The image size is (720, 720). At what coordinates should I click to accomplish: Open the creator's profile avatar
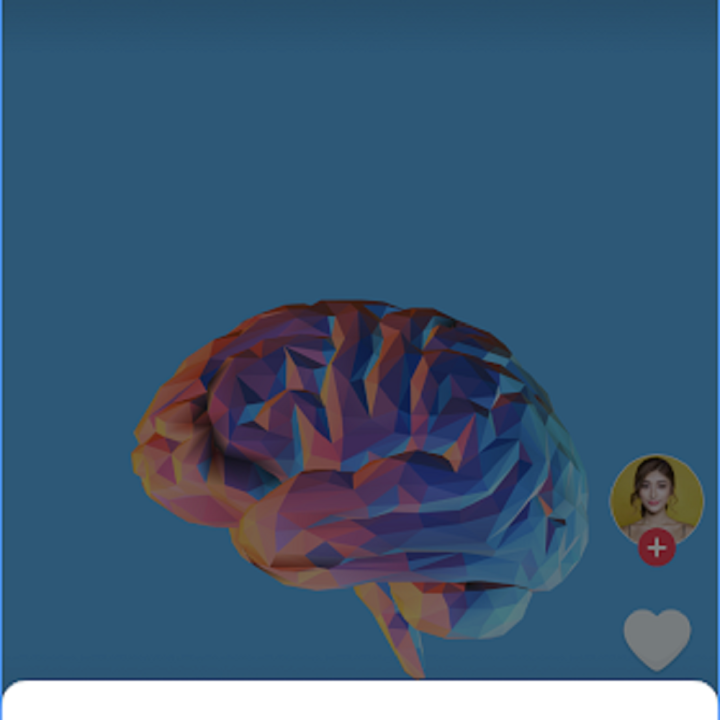coord(656,498)
